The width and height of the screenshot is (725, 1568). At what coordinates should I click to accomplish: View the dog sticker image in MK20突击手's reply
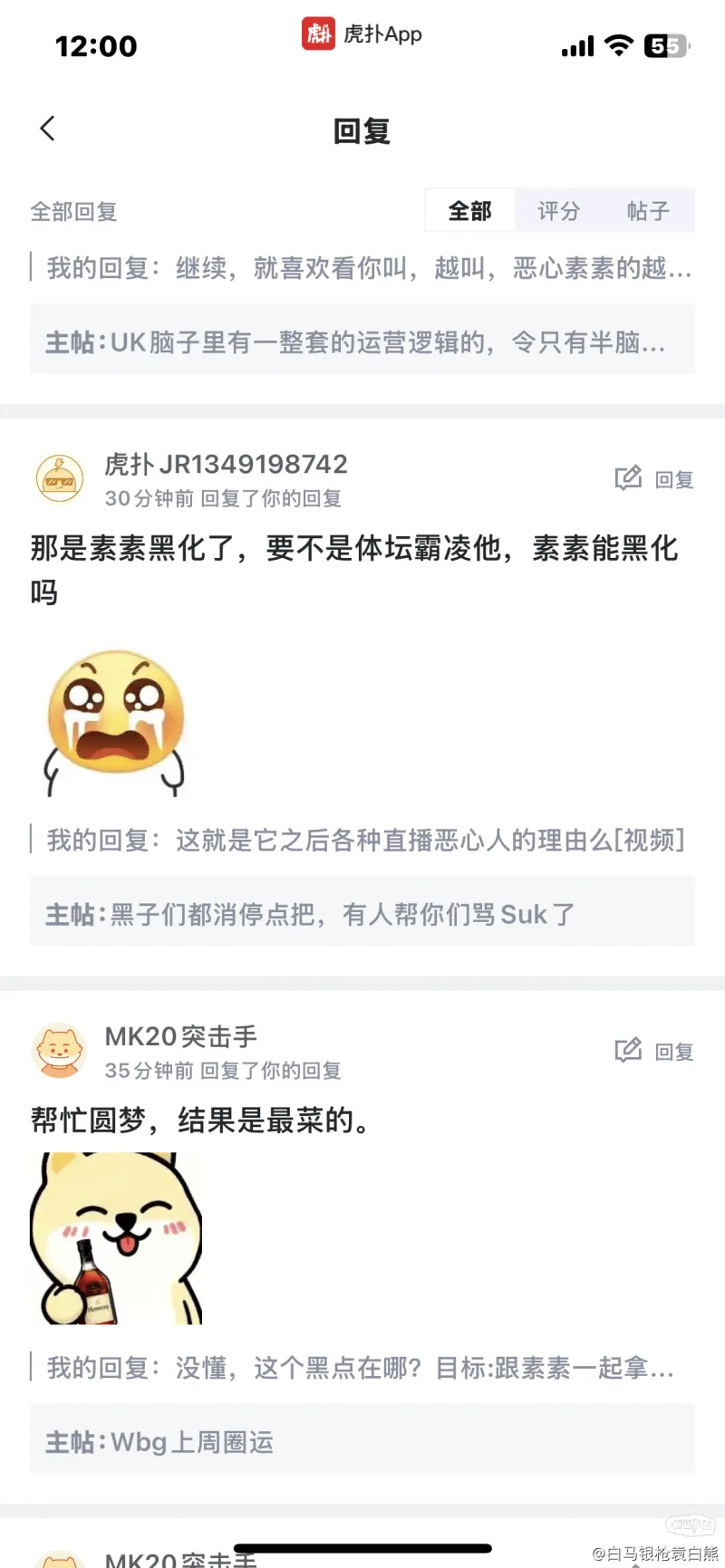116,1238
